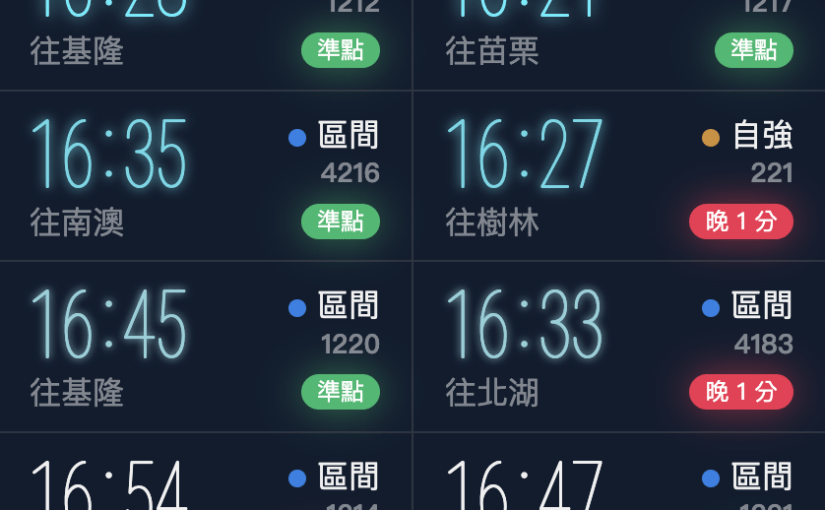Open the train bound for 苗栗
This screenshot has width=825, height=510.
(x=618, y=44)
